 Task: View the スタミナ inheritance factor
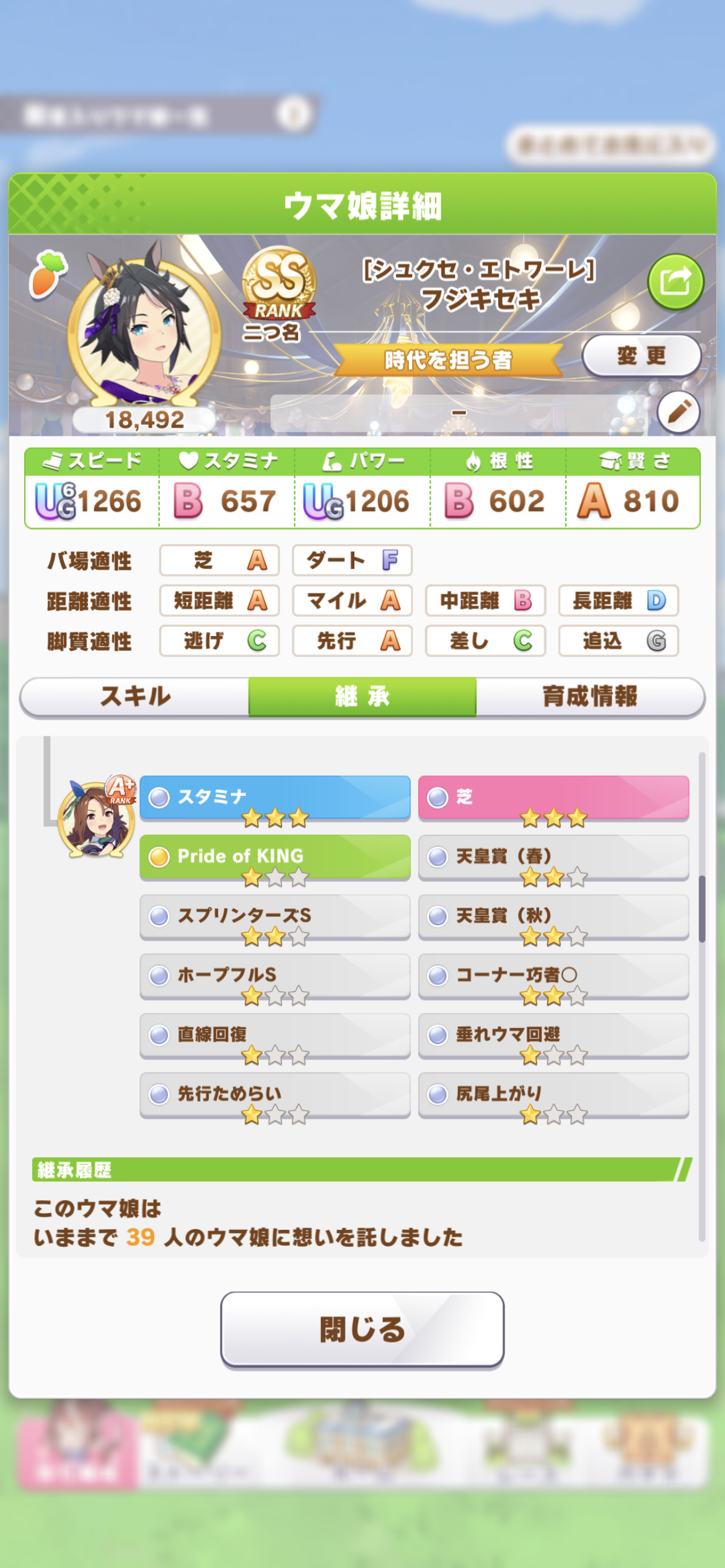point(275,798)
